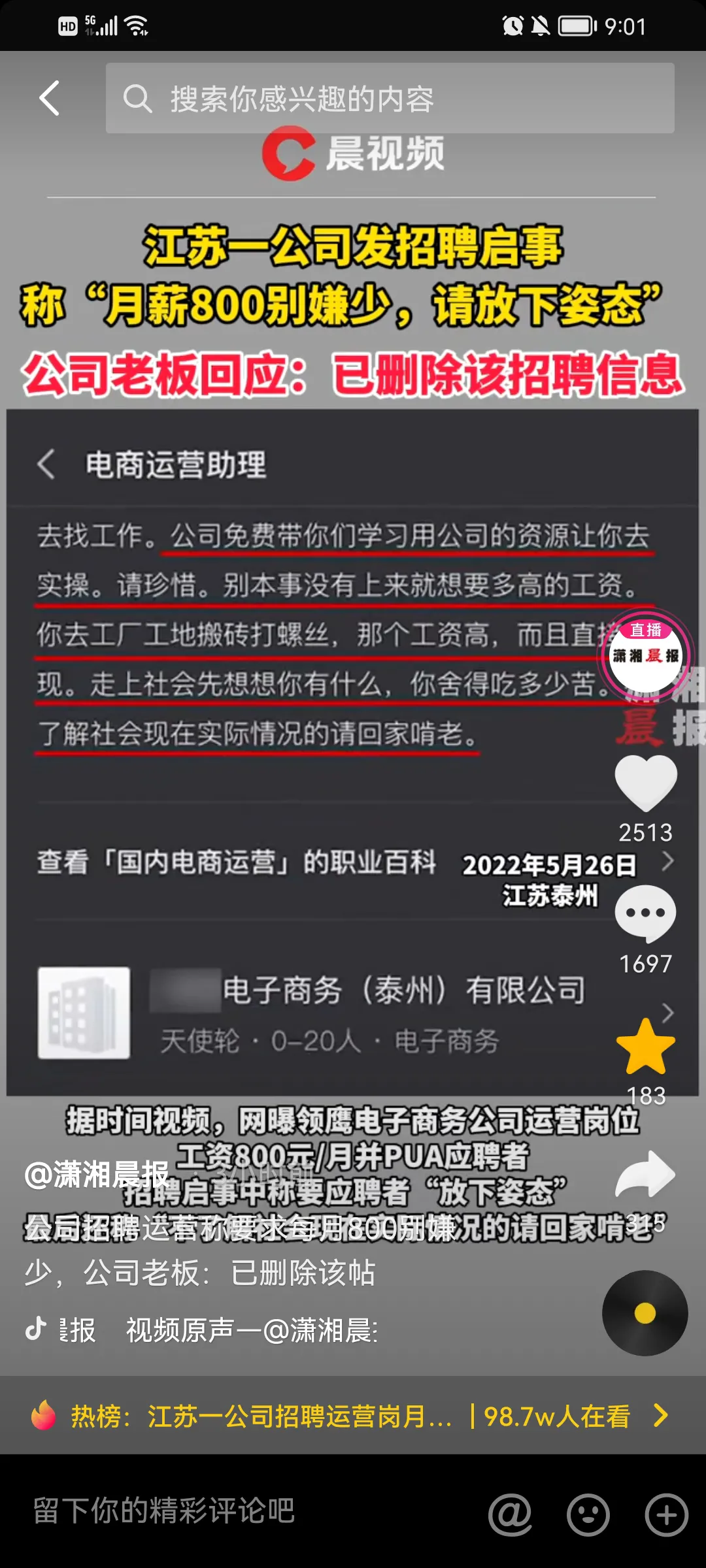Add this video to favorites with the star
Image resolution: width=706 pixels, height=1568 pixels.
645,1047
